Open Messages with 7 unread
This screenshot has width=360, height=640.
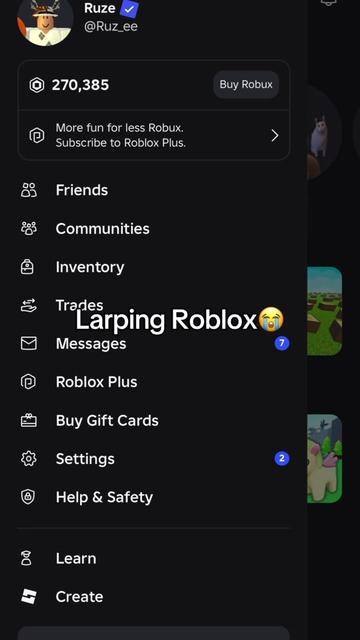pos(154,344)
